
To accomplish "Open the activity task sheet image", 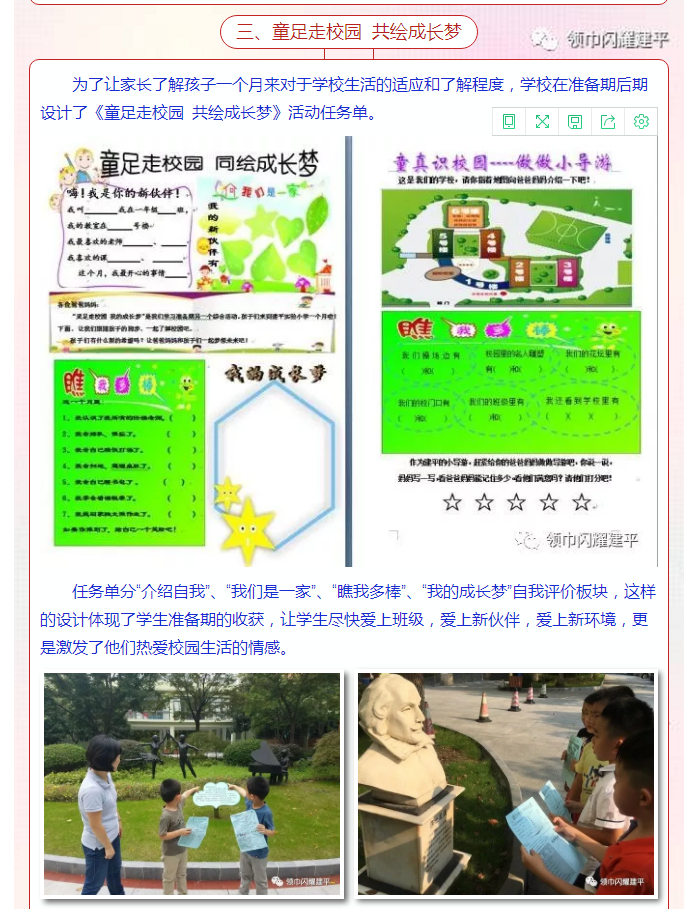I will pos(348,350).
